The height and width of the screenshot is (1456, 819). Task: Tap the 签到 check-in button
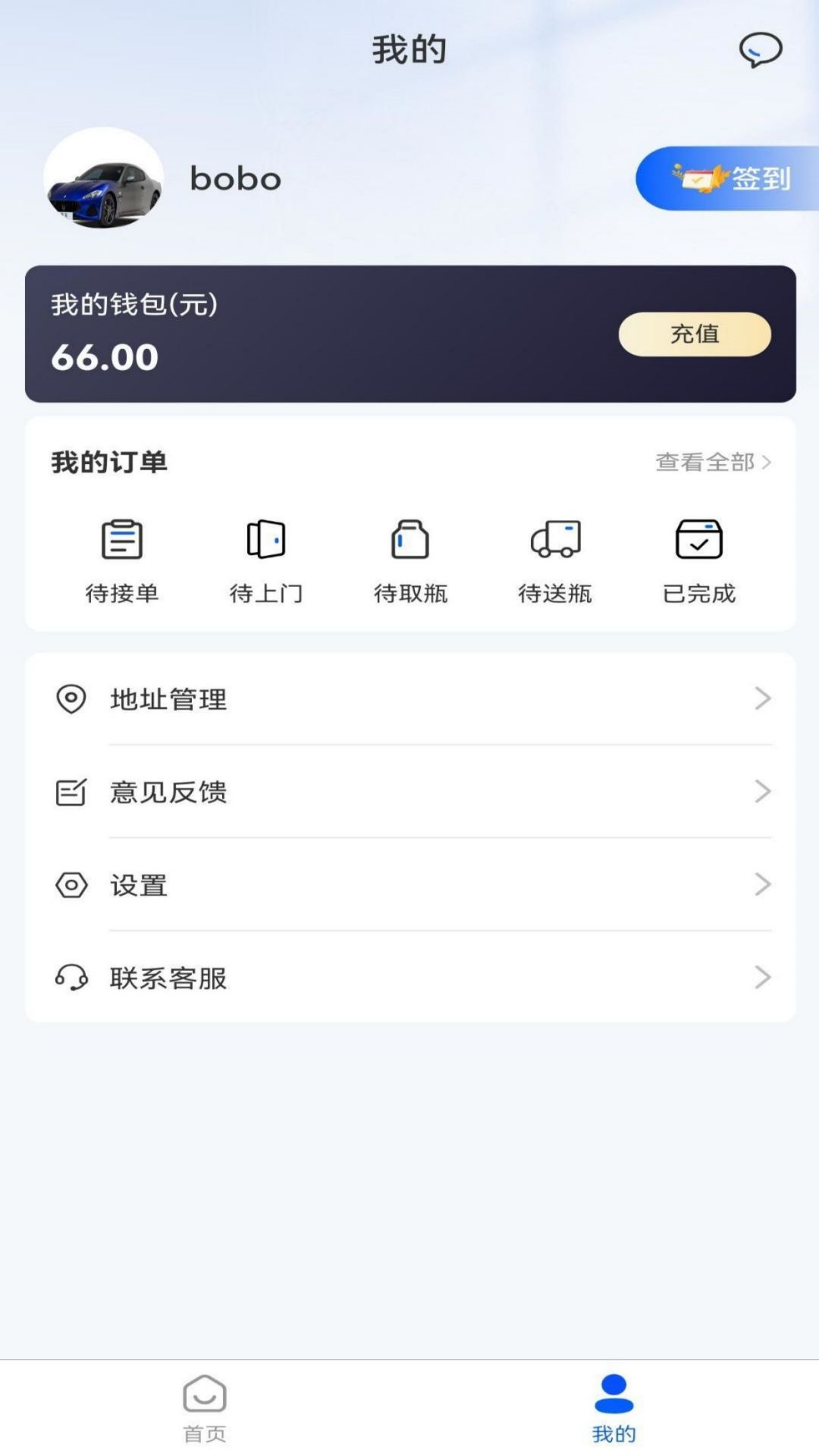click(x=726, y=179)
